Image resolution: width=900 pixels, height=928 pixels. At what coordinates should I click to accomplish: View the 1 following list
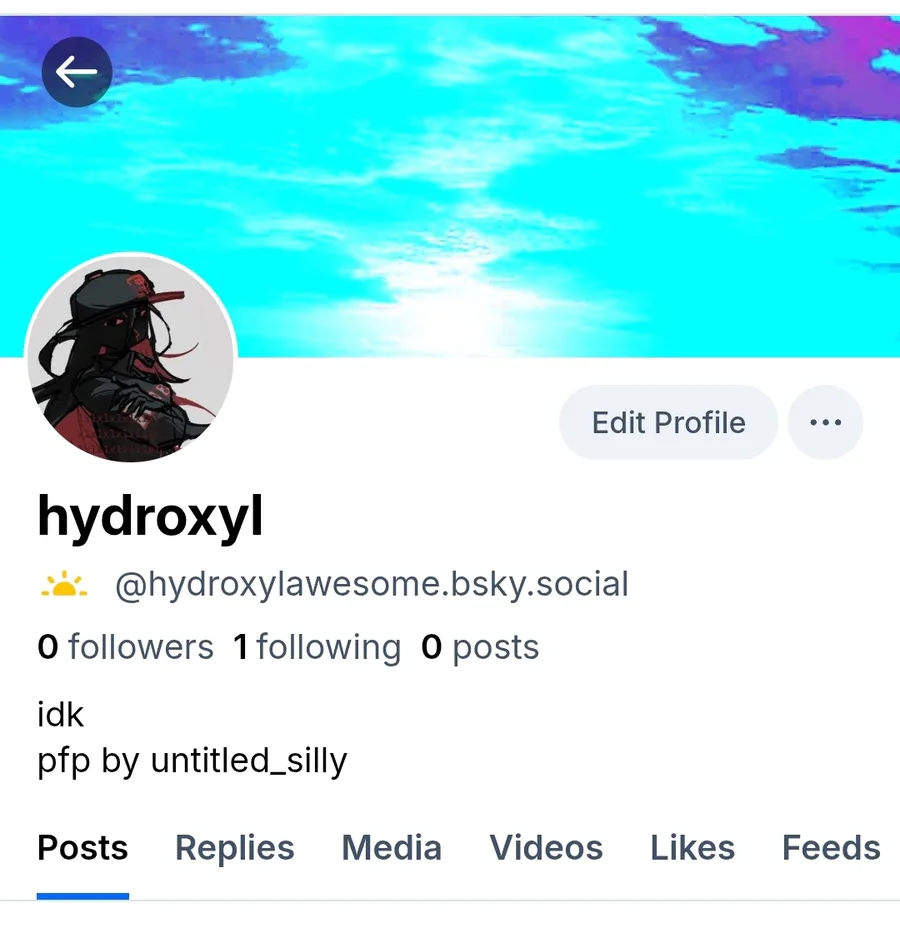(317, 646)
